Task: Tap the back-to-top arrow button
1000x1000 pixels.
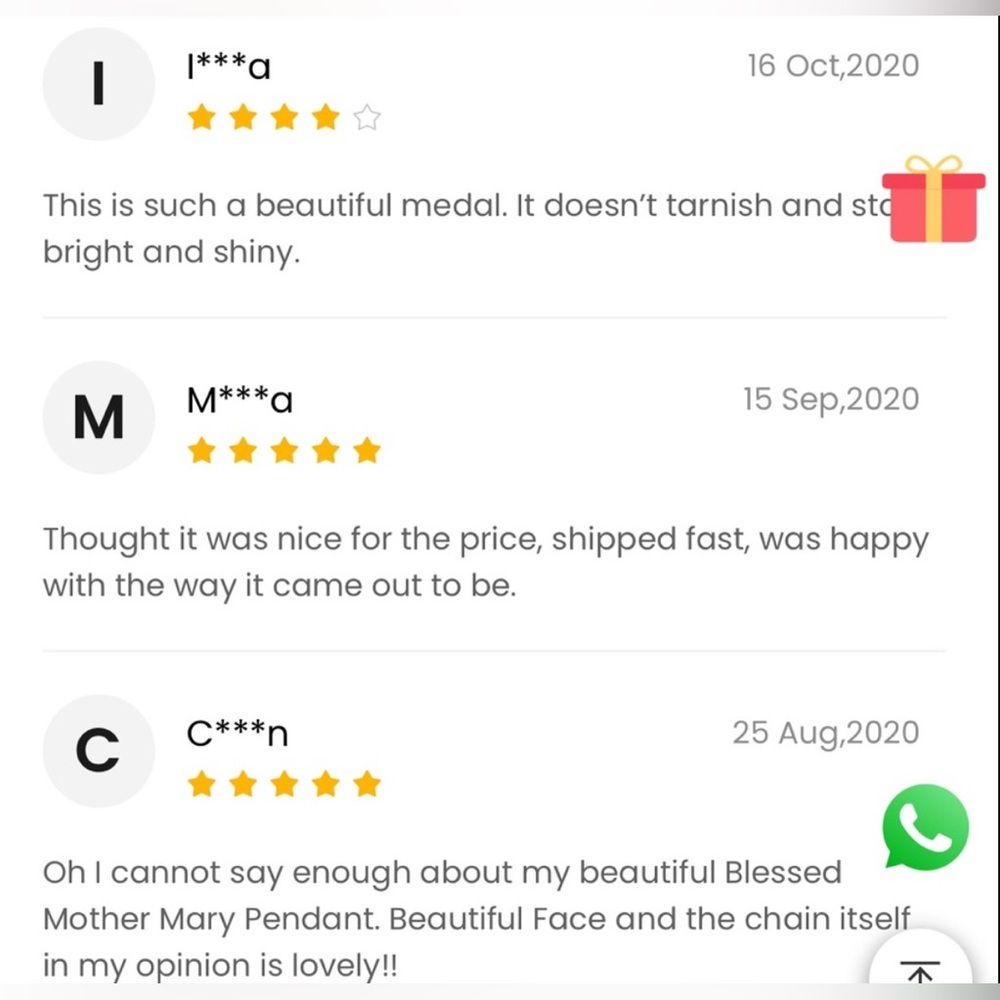Action: [922, 968]
